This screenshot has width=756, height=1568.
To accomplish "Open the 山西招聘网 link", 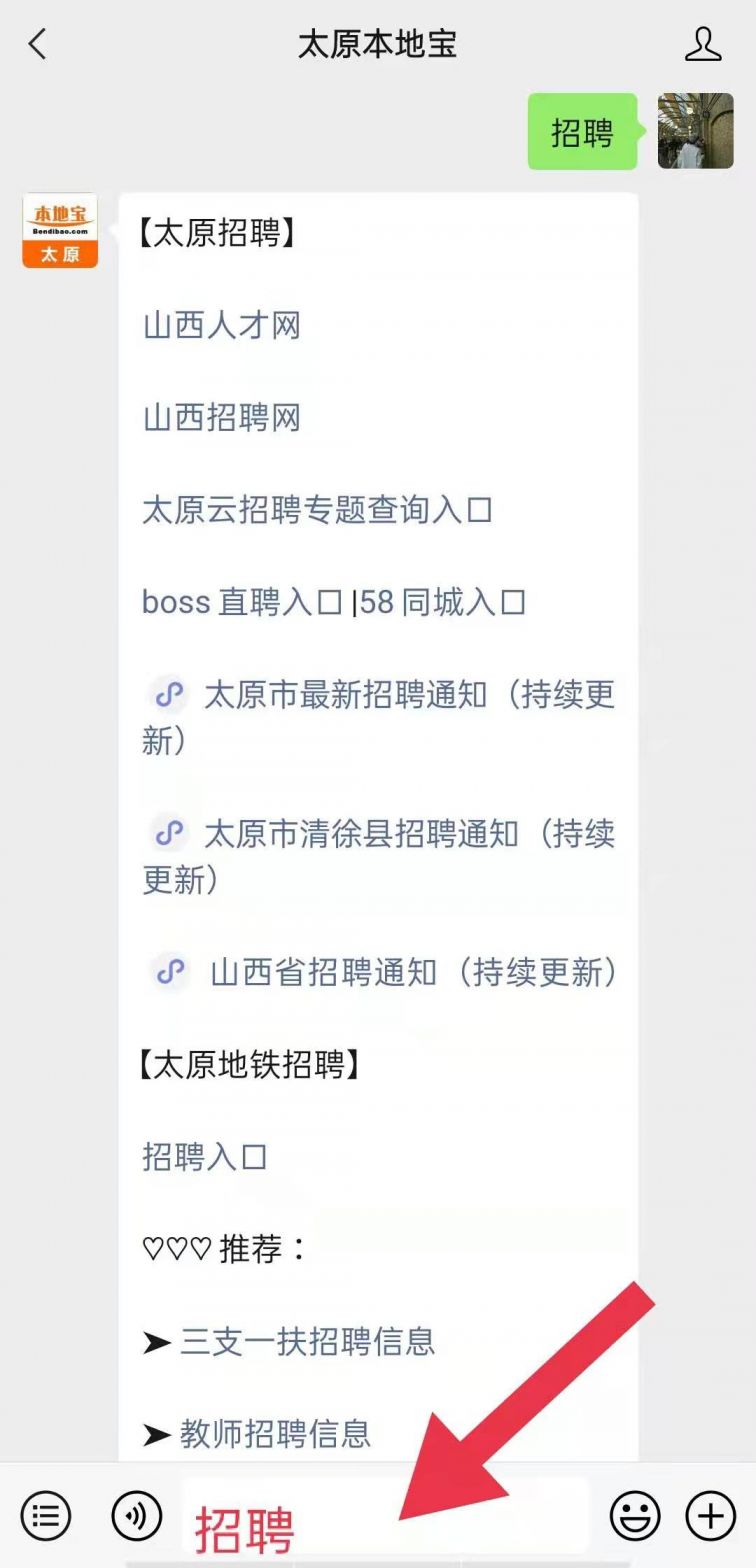I will pos(221,418).
